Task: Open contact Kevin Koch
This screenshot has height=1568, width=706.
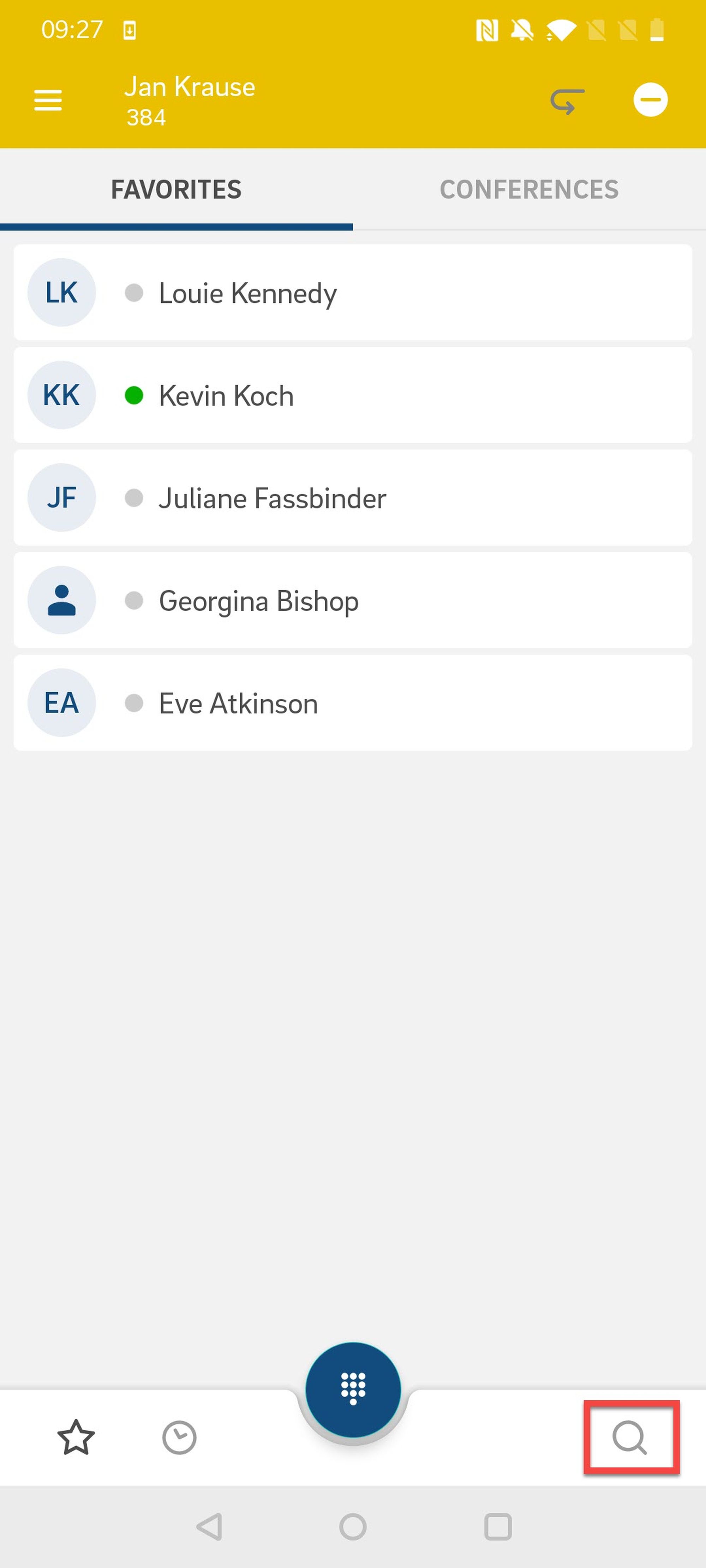Action: (352, 396)
